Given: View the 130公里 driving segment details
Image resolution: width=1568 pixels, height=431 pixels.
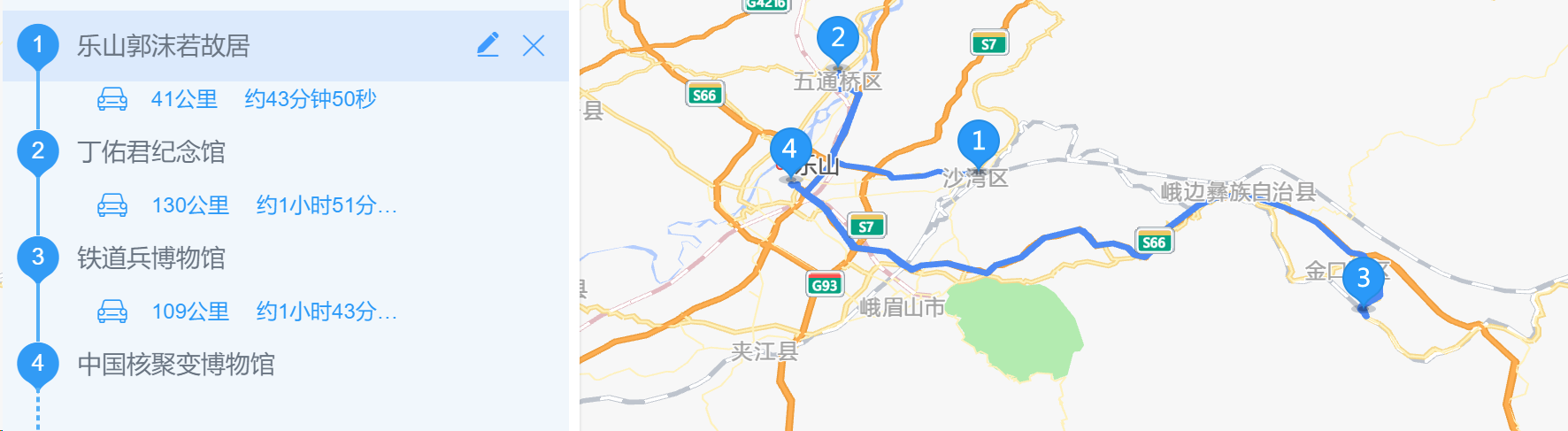Looking at the screenshot, I should click(247, 205).
